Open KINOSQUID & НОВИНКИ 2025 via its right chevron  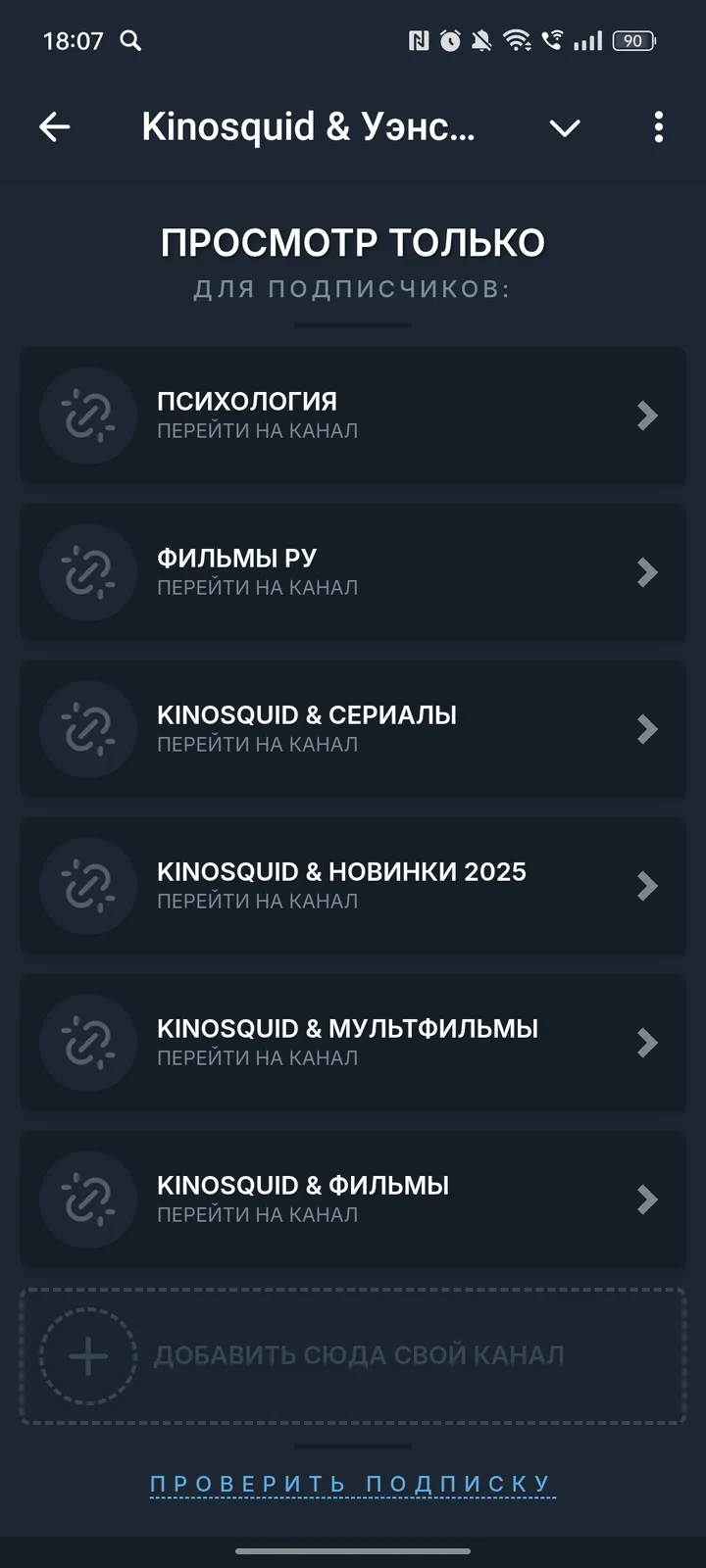pyautogui.click(x=647, y=886)
